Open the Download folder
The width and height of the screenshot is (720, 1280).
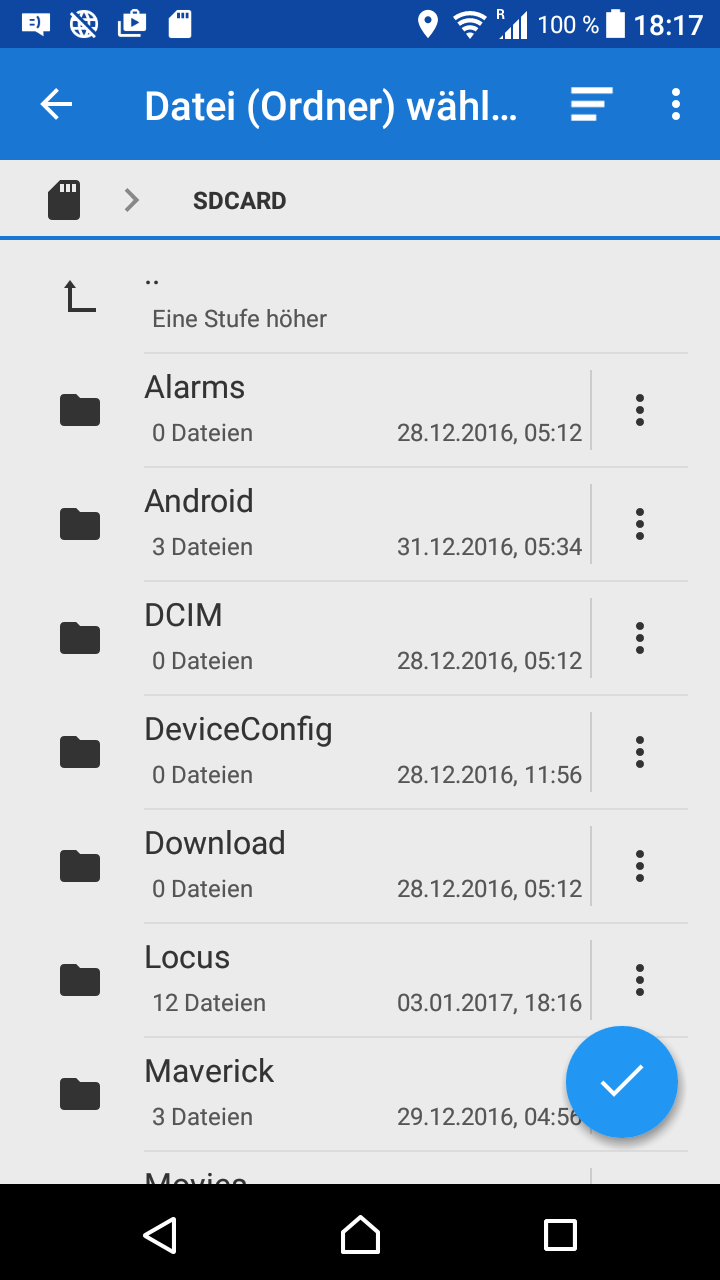[x=300, y=865]
